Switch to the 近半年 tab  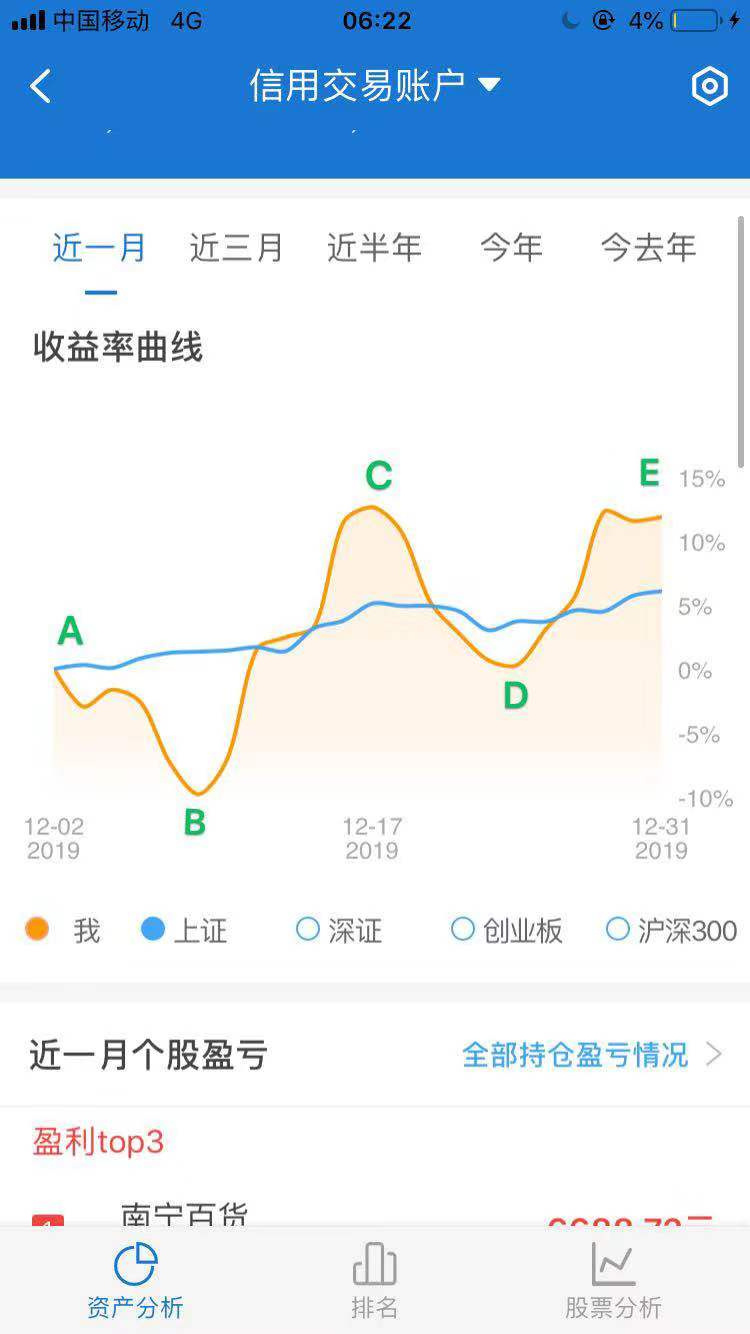pos(375,247)
